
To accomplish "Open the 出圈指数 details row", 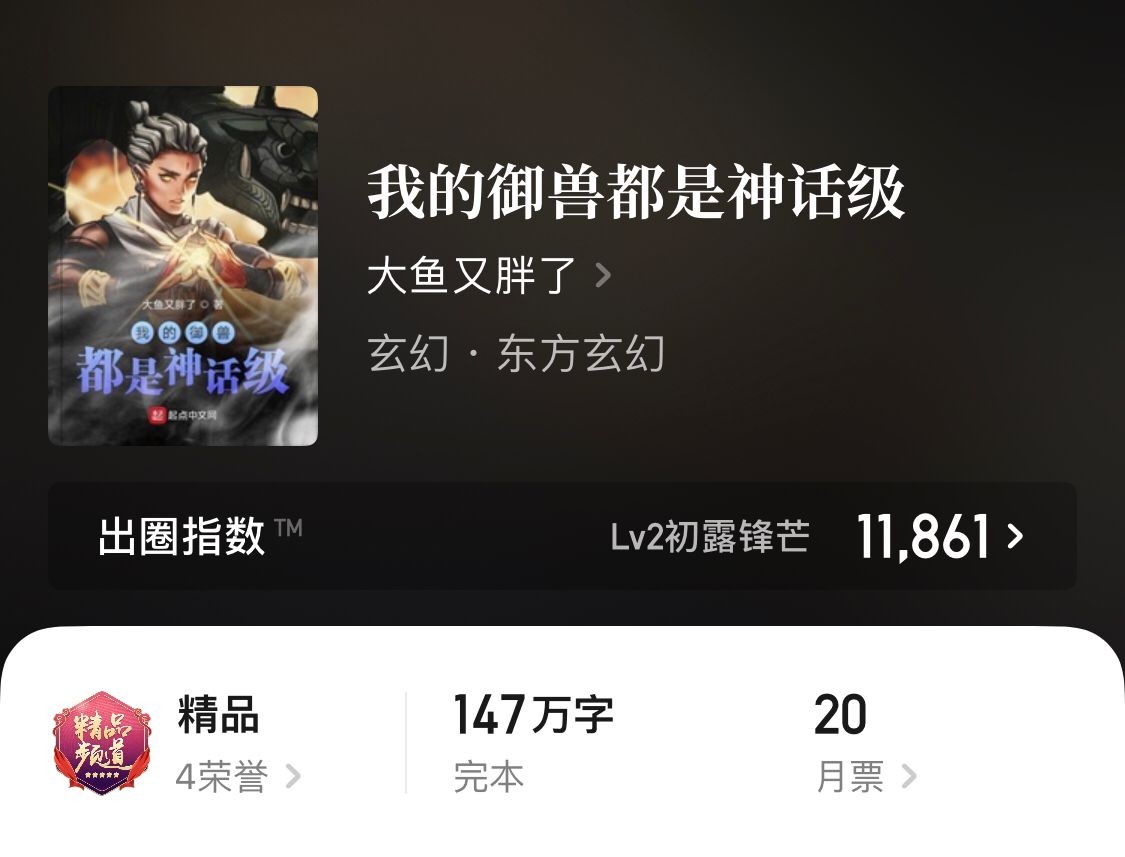I will pyautogui.click(x=562, y=537).
